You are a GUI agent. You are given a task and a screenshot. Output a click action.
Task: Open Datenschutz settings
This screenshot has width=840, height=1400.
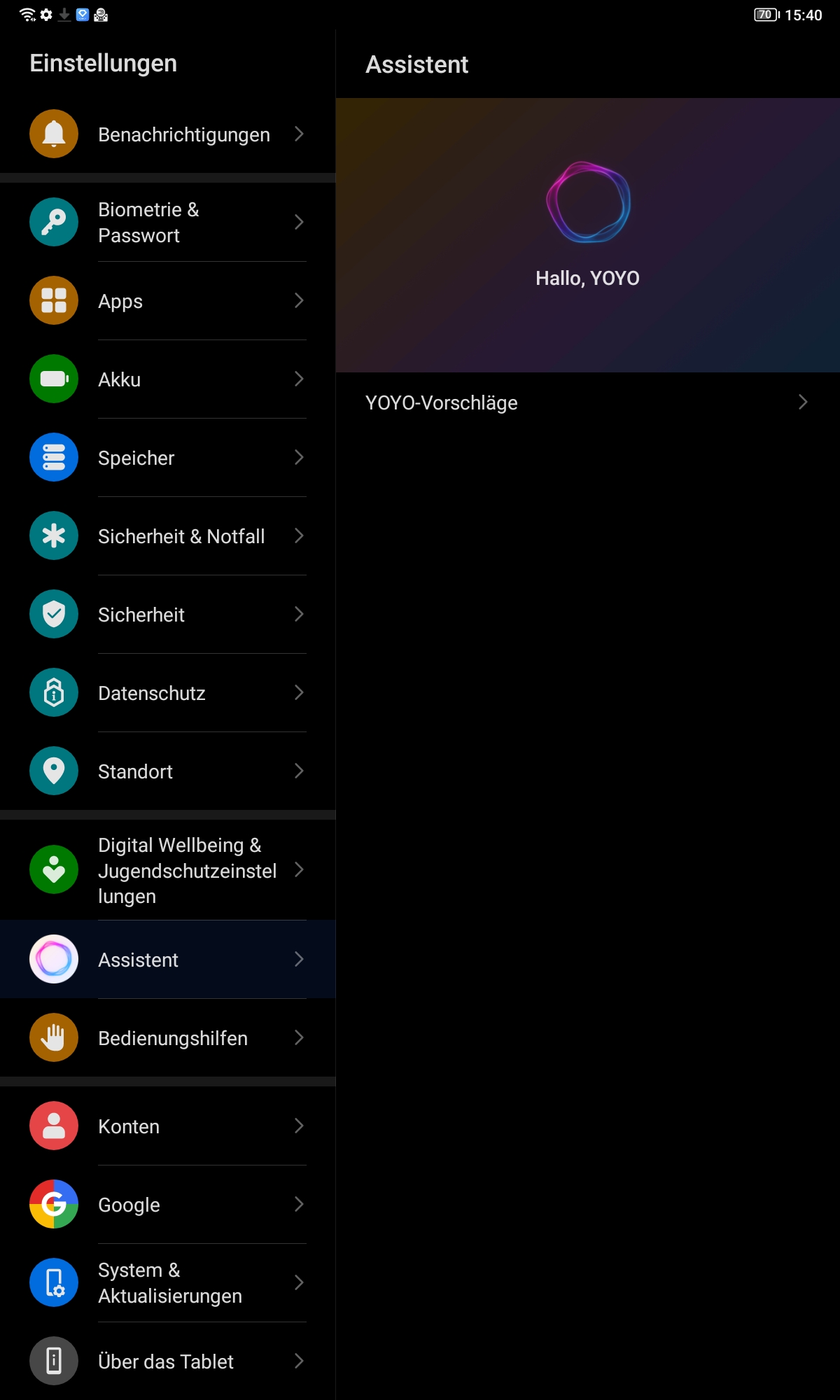(x=167, y=693)
